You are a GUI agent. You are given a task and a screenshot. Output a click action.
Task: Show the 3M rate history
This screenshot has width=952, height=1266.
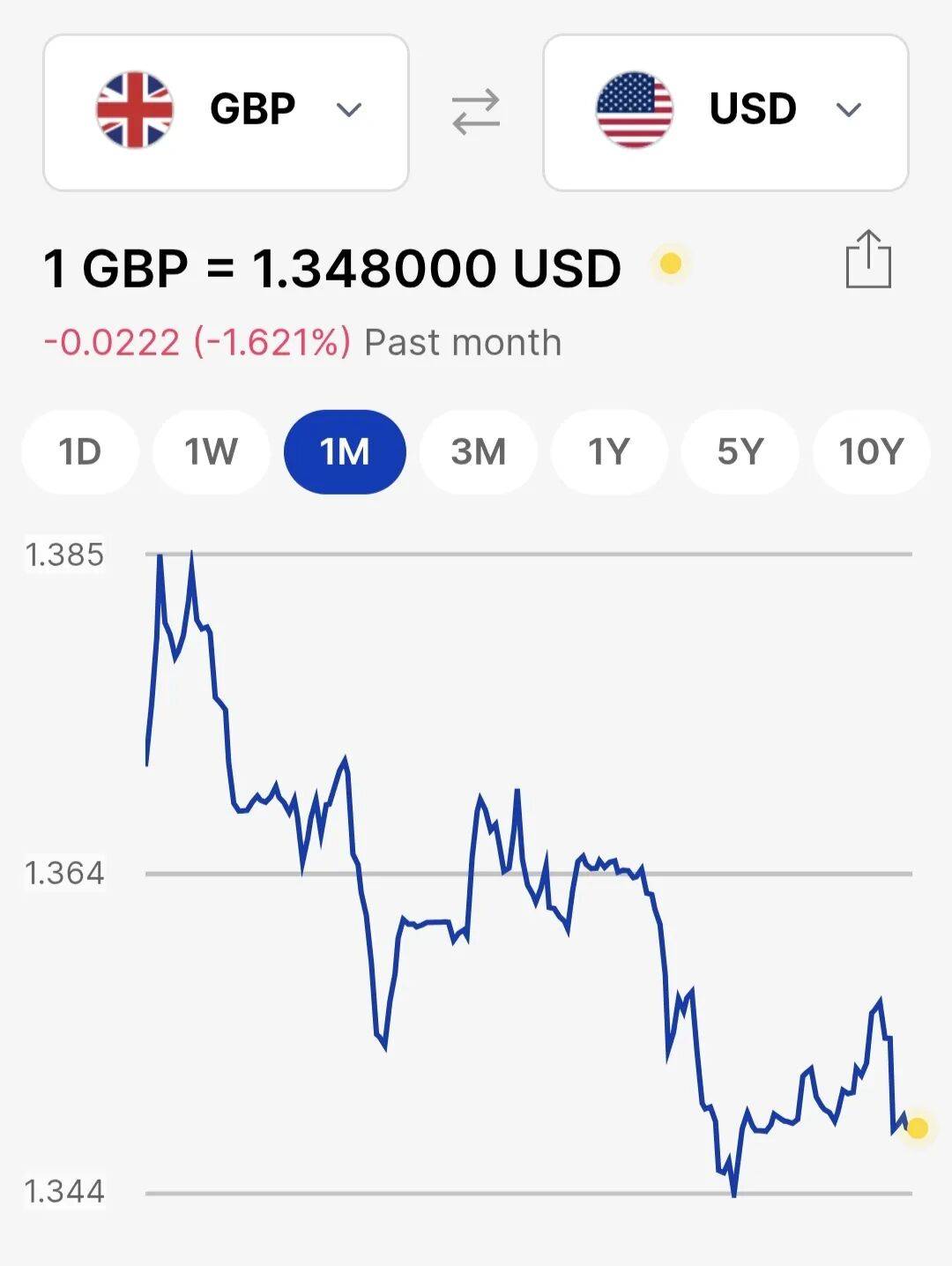coord(478,452)
